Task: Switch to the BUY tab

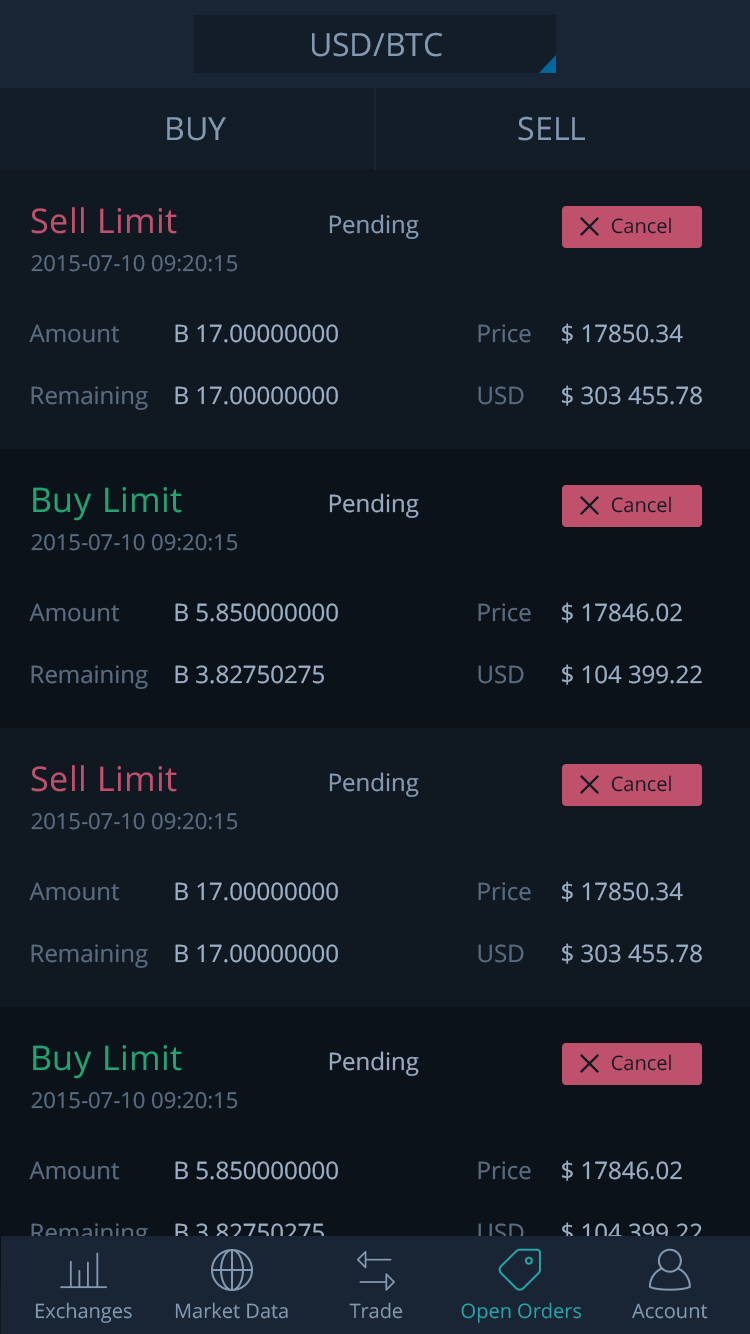Action: click(x=195, y=128)
